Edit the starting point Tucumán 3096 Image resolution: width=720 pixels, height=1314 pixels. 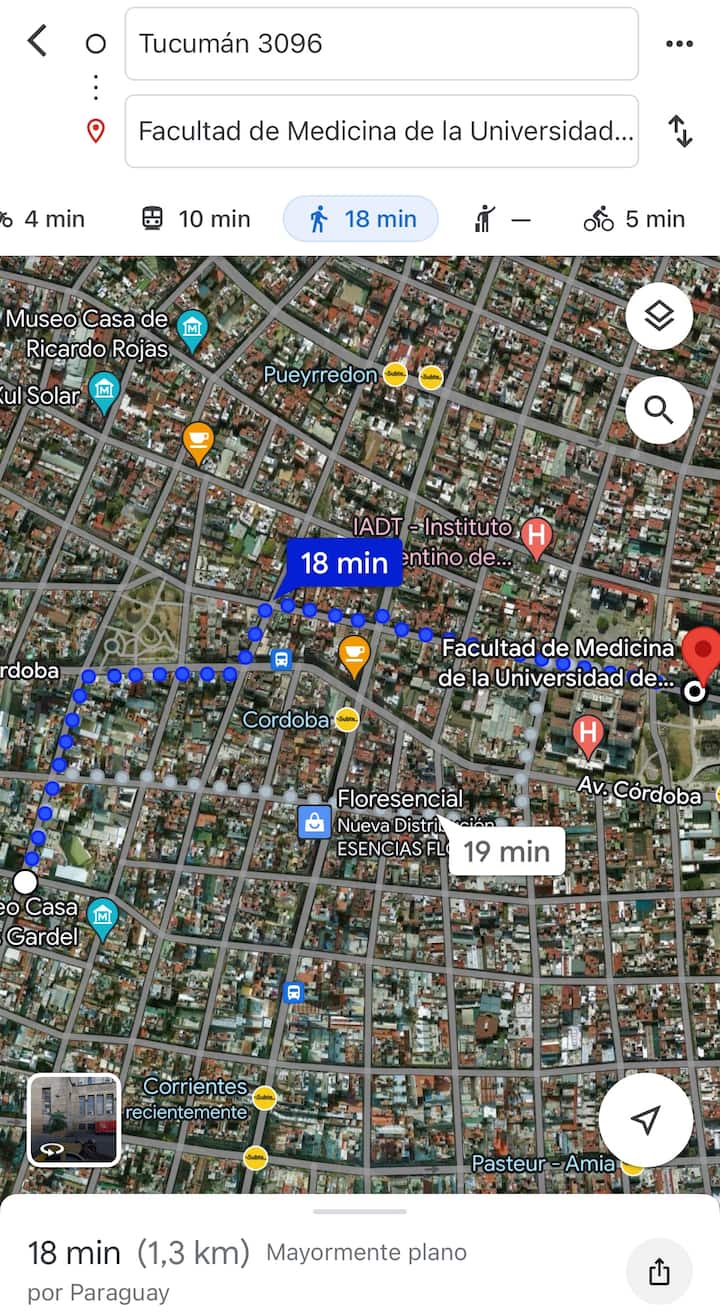[381, 44]
